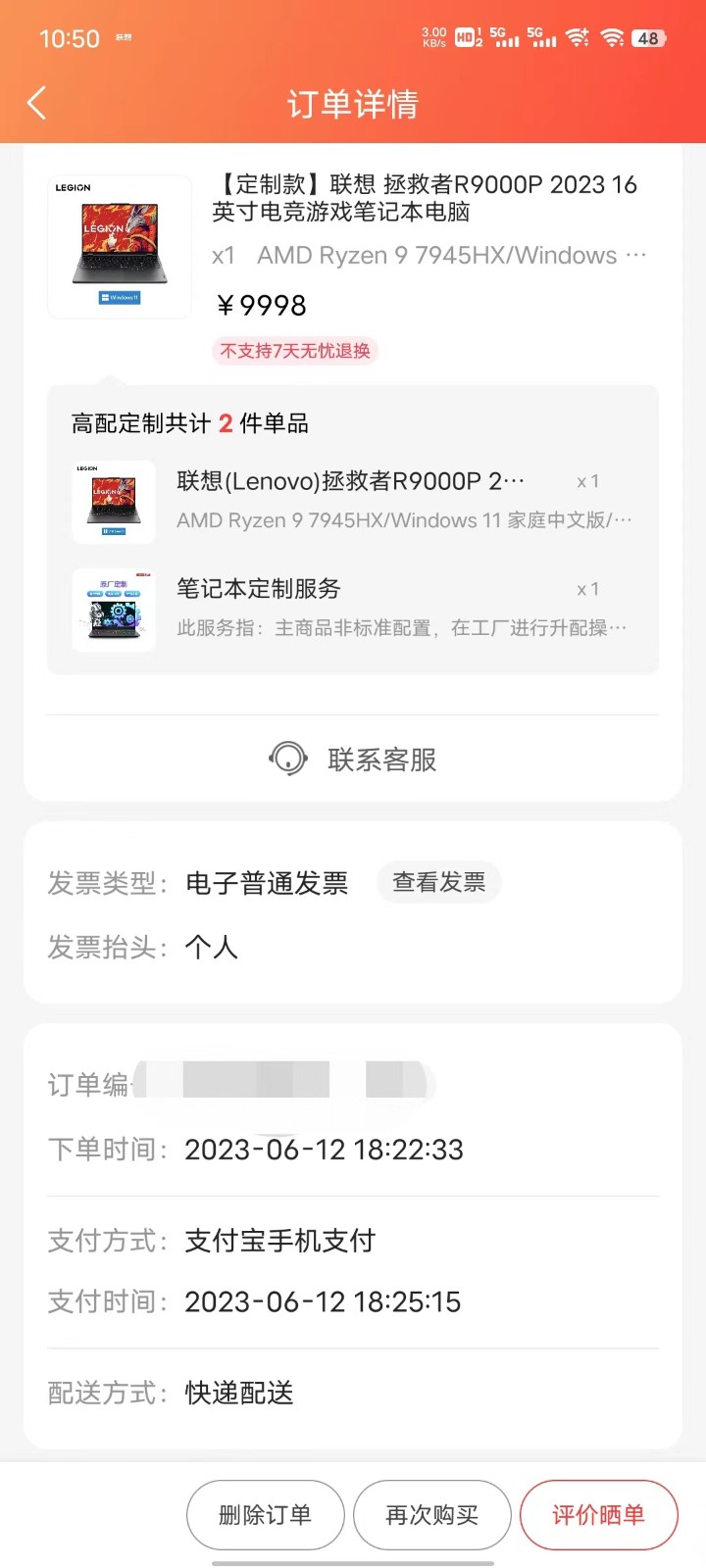Contact customer service via 联系客服
The width and height of the screenshot is (706, 1568).
tap(353, 759)
